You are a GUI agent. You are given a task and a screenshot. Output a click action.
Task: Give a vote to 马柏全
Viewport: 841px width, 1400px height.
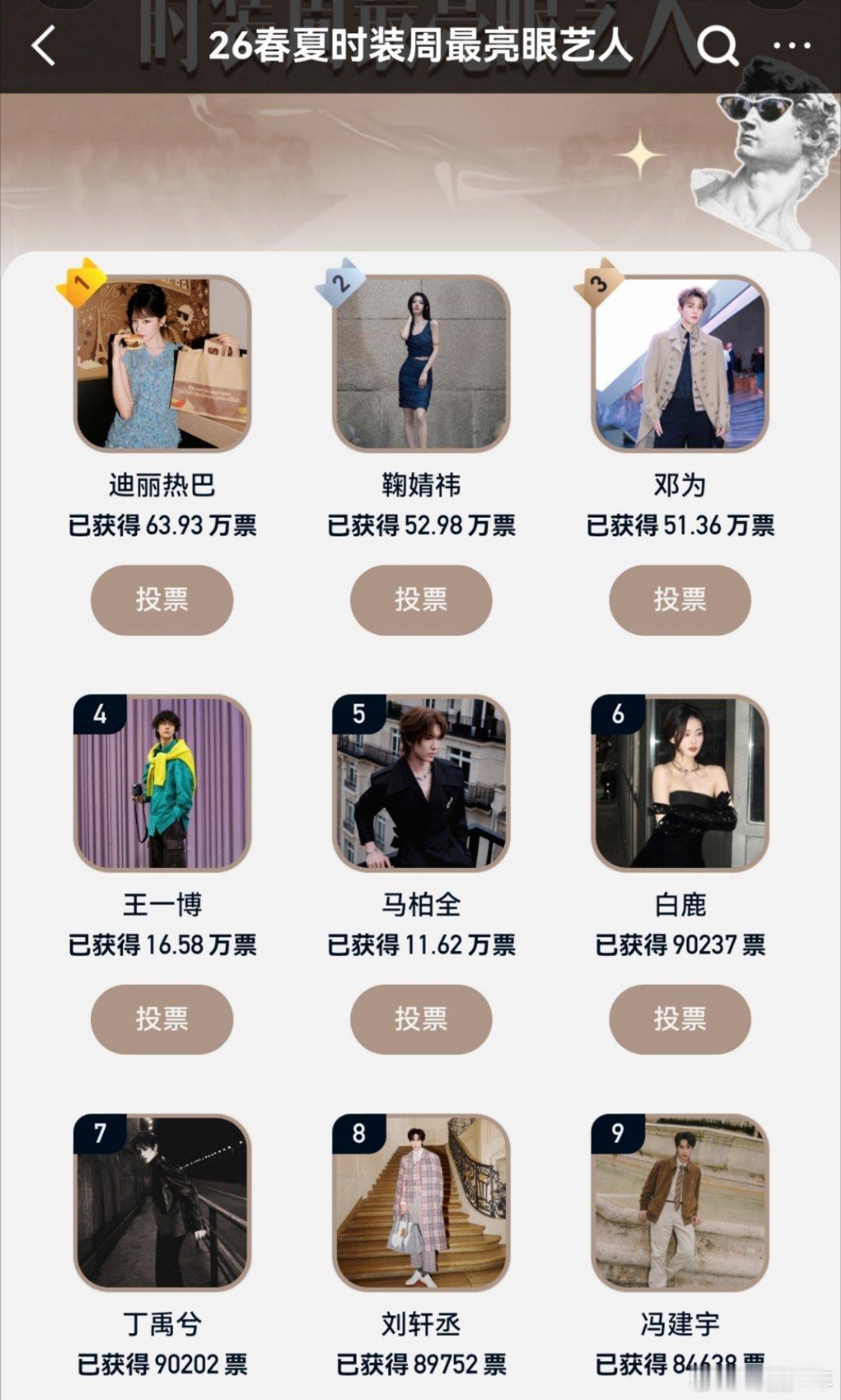[x=420, y=1018]
